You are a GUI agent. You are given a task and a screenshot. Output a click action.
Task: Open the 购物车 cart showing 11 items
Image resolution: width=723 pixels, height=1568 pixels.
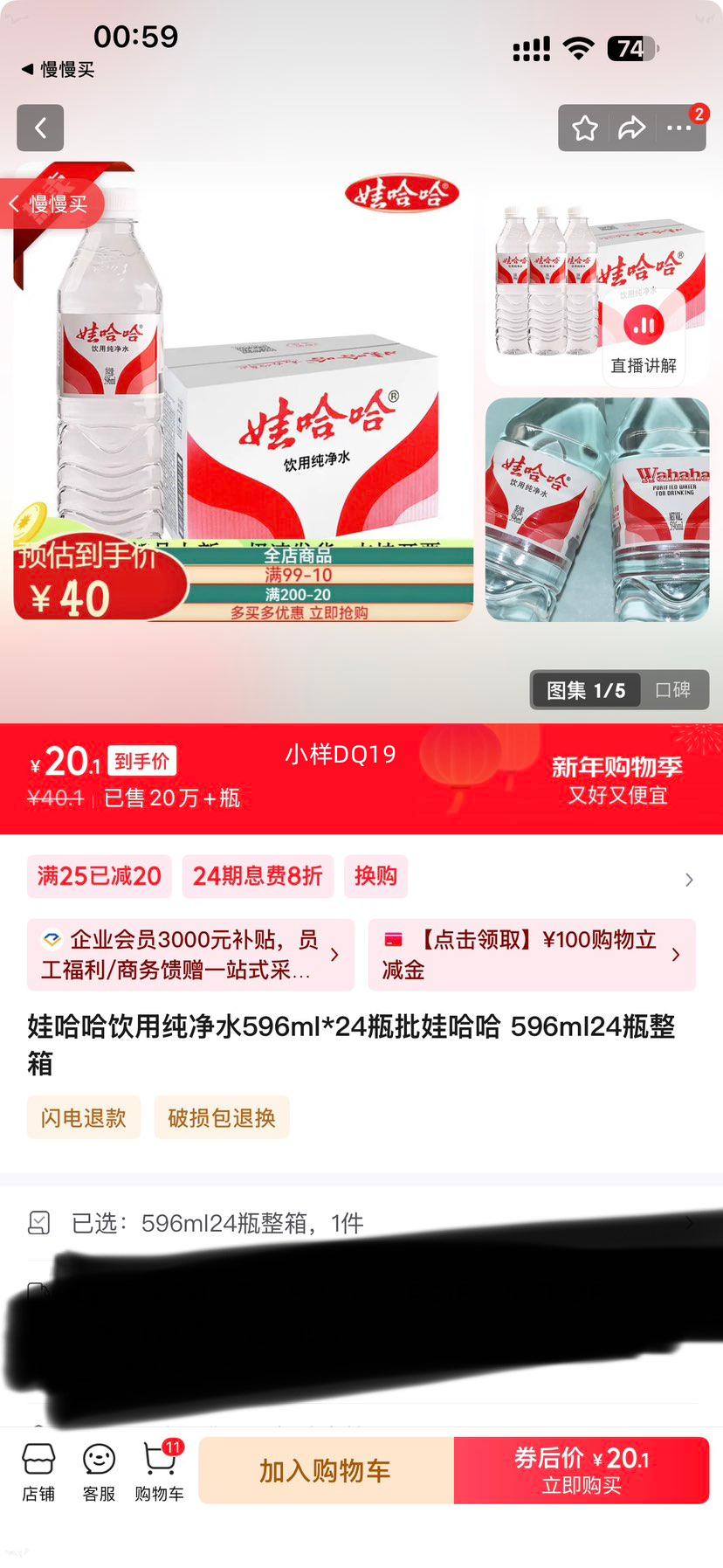click(159, 1468)
